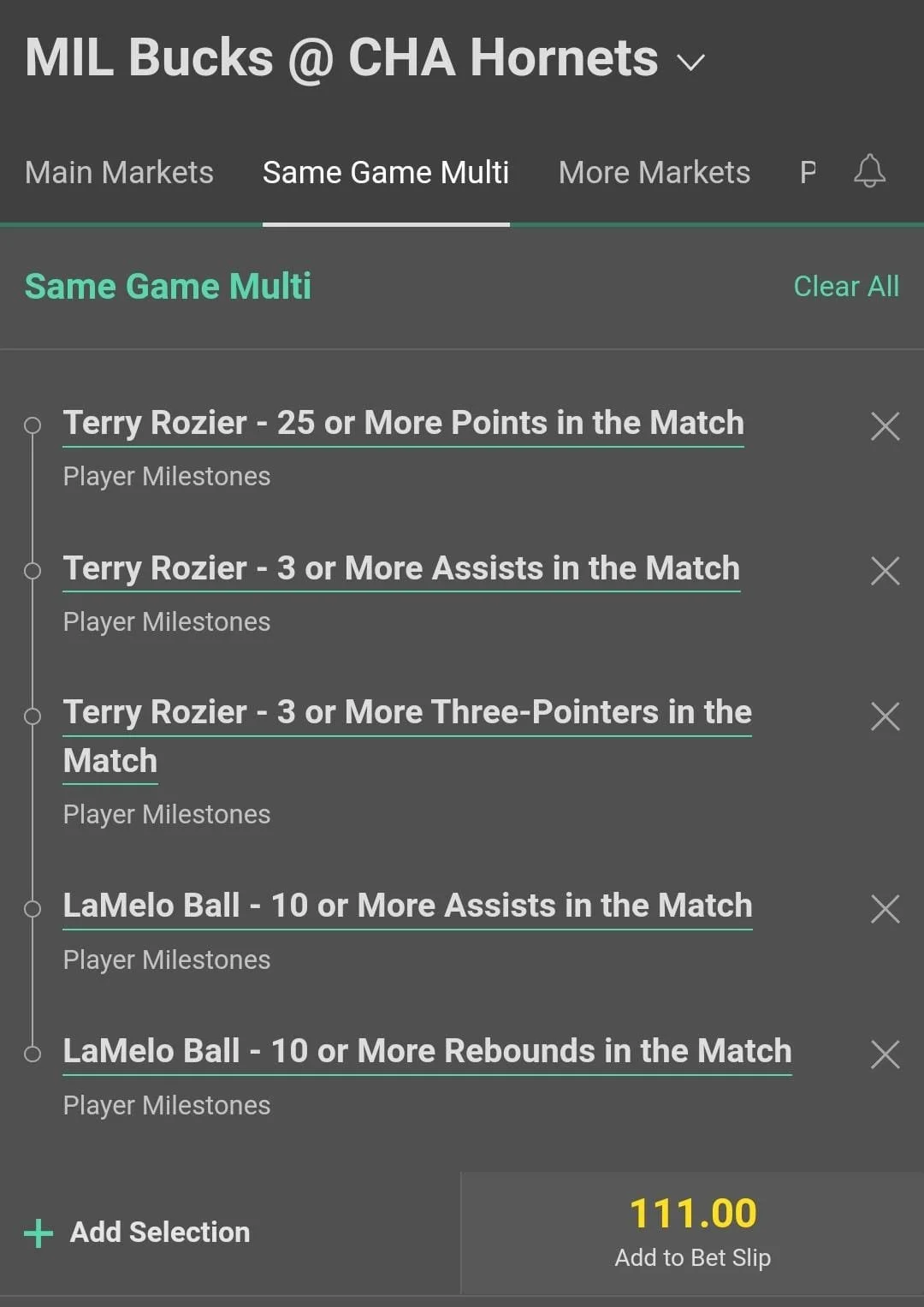
Task: Remove Terry Rozier 3 or More Three-Pointers selection
Action: point(885,716)
